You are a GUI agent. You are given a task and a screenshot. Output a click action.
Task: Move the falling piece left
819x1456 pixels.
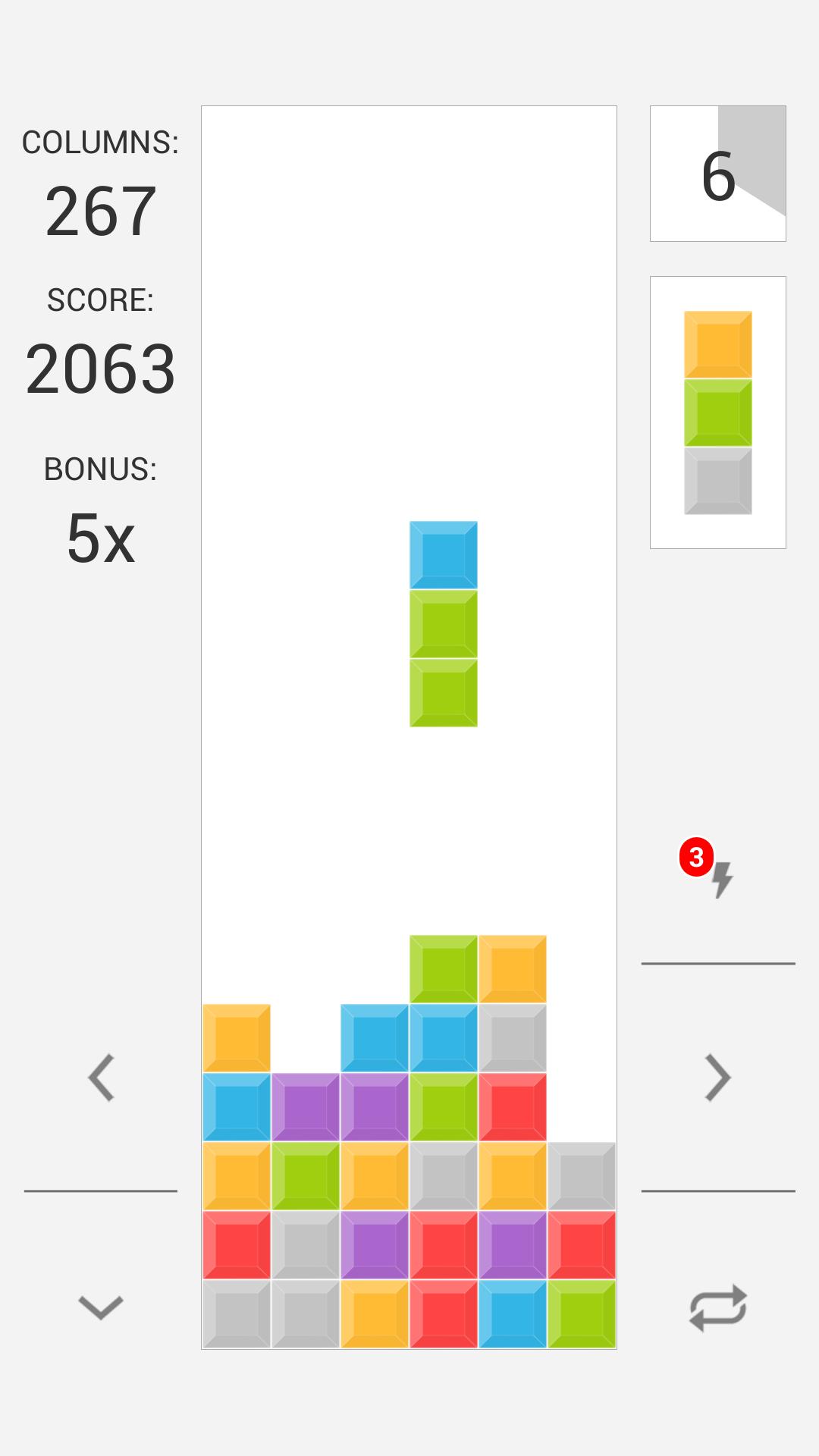coord(101,1077)
